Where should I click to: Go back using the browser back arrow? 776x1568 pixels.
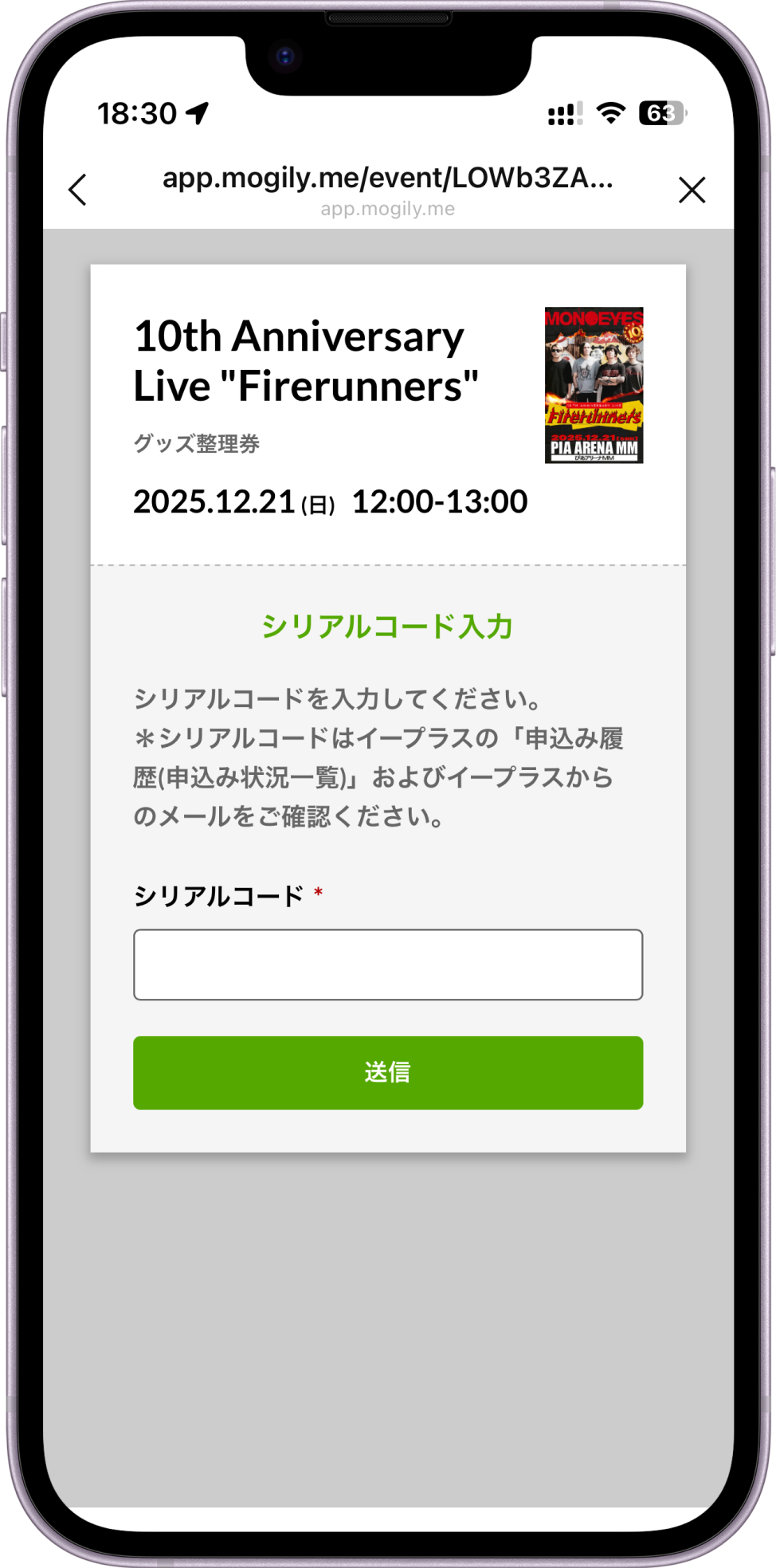coord(78,190)
